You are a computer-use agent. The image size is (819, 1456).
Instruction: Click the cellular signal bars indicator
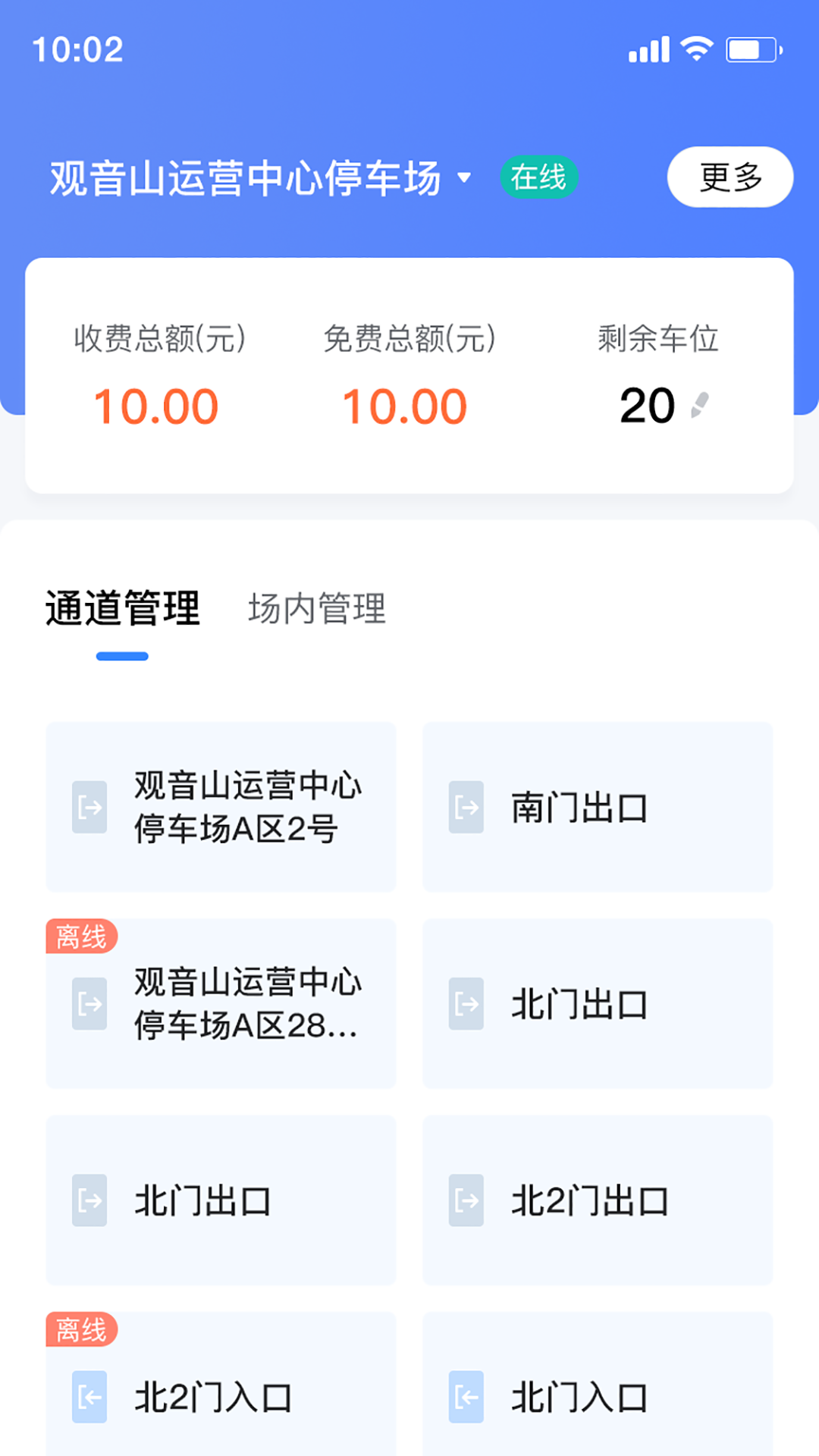pyautogui.click(x=648, y=49)
